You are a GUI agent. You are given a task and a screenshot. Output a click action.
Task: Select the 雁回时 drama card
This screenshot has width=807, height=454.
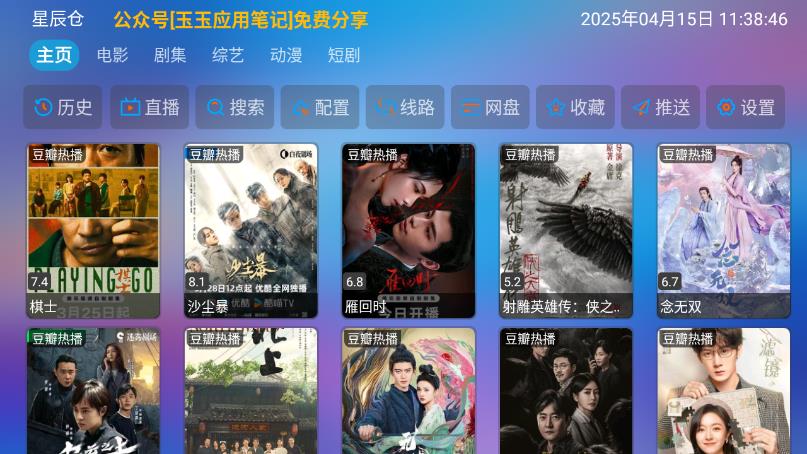click(x=408, y=230)
